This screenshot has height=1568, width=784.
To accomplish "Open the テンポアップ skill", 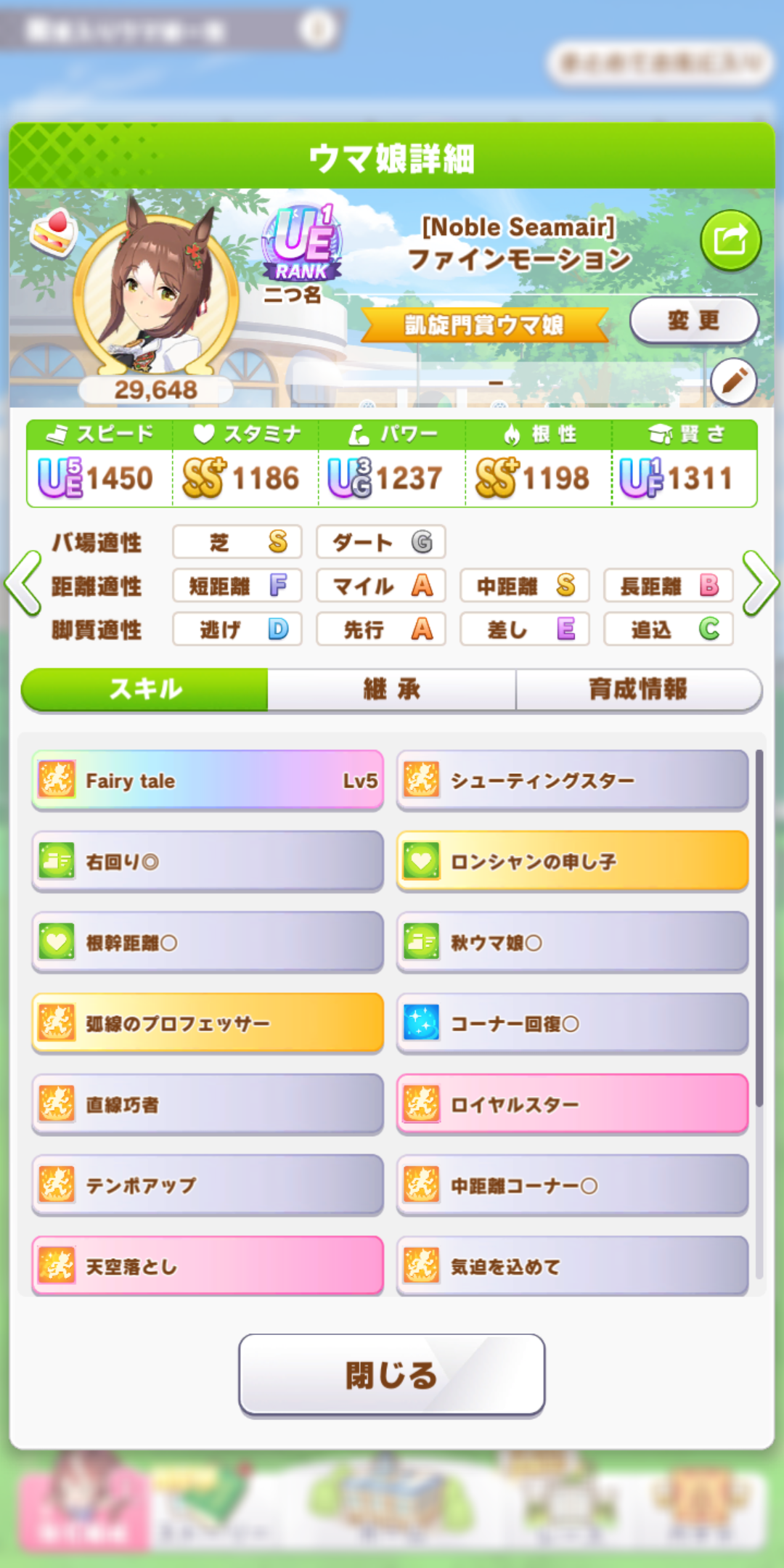I will pyautogui.click(x=208, y=1185).
